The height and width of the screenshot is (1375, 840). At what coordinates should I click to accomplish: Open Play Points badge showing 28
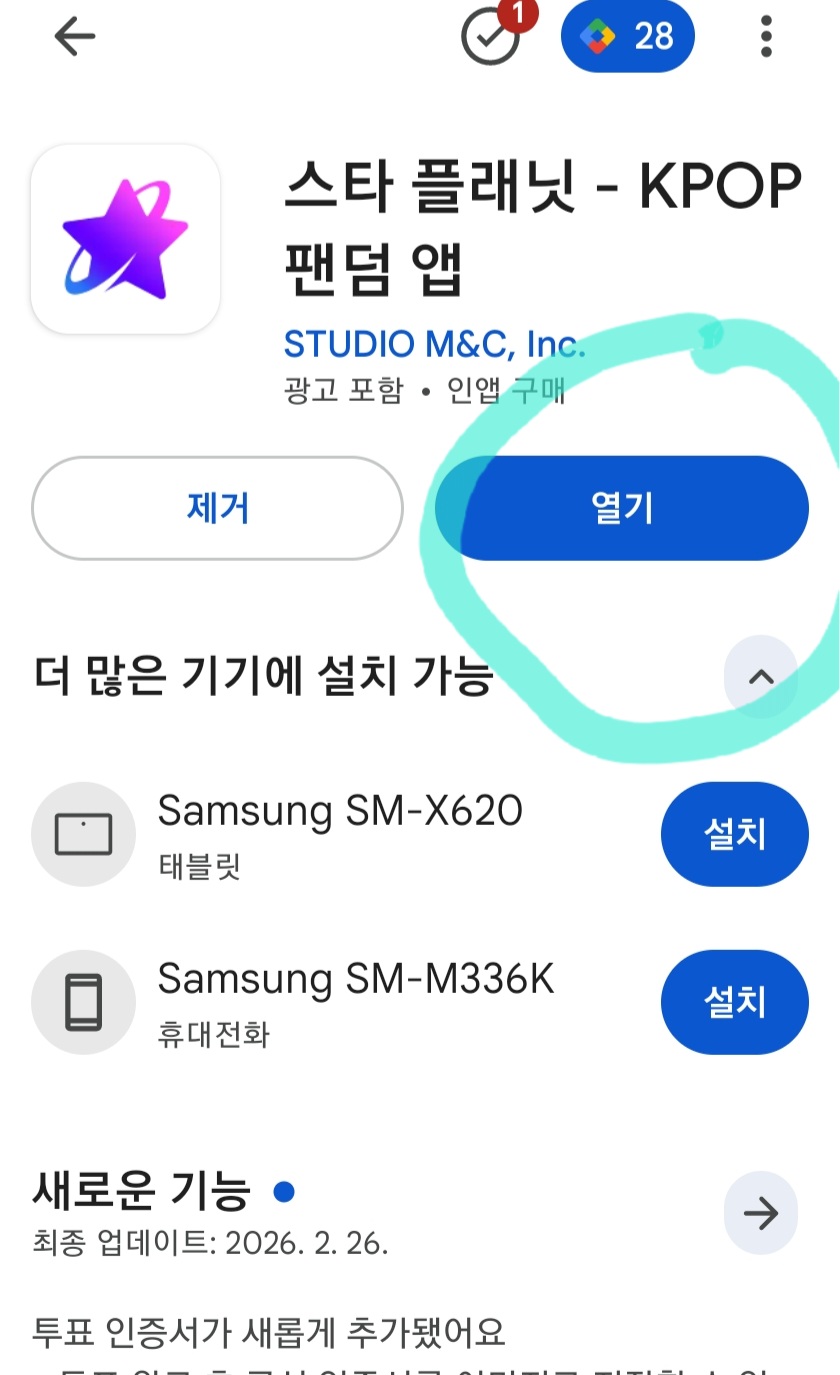tap(628, 37)
